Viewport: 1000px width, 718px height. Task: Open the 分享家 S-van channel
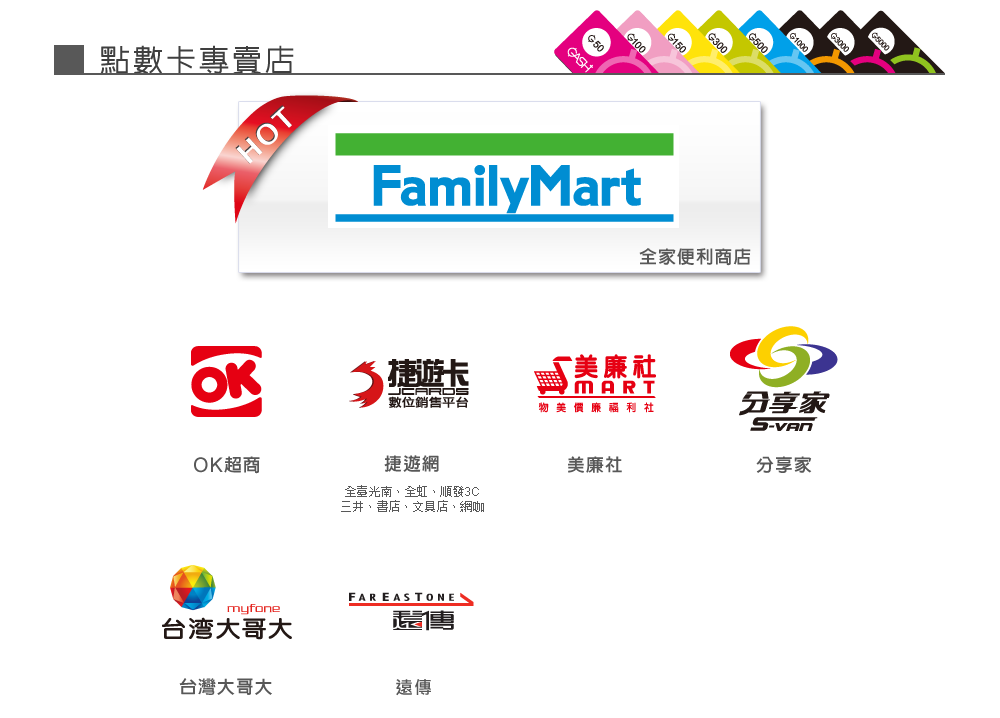pos(783,380)
